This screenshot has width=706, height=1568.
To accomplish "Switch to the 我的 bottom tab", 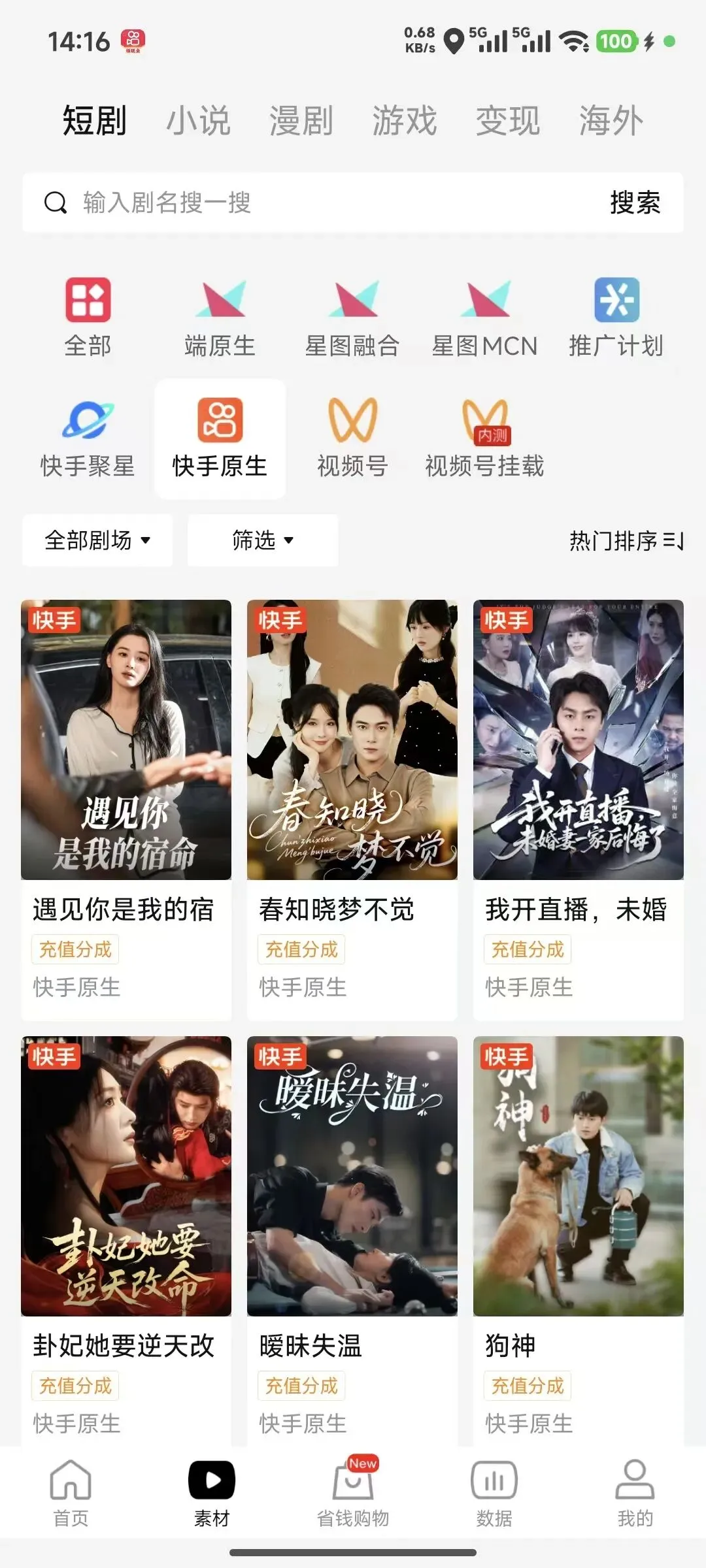I will tap(635, 1494).
